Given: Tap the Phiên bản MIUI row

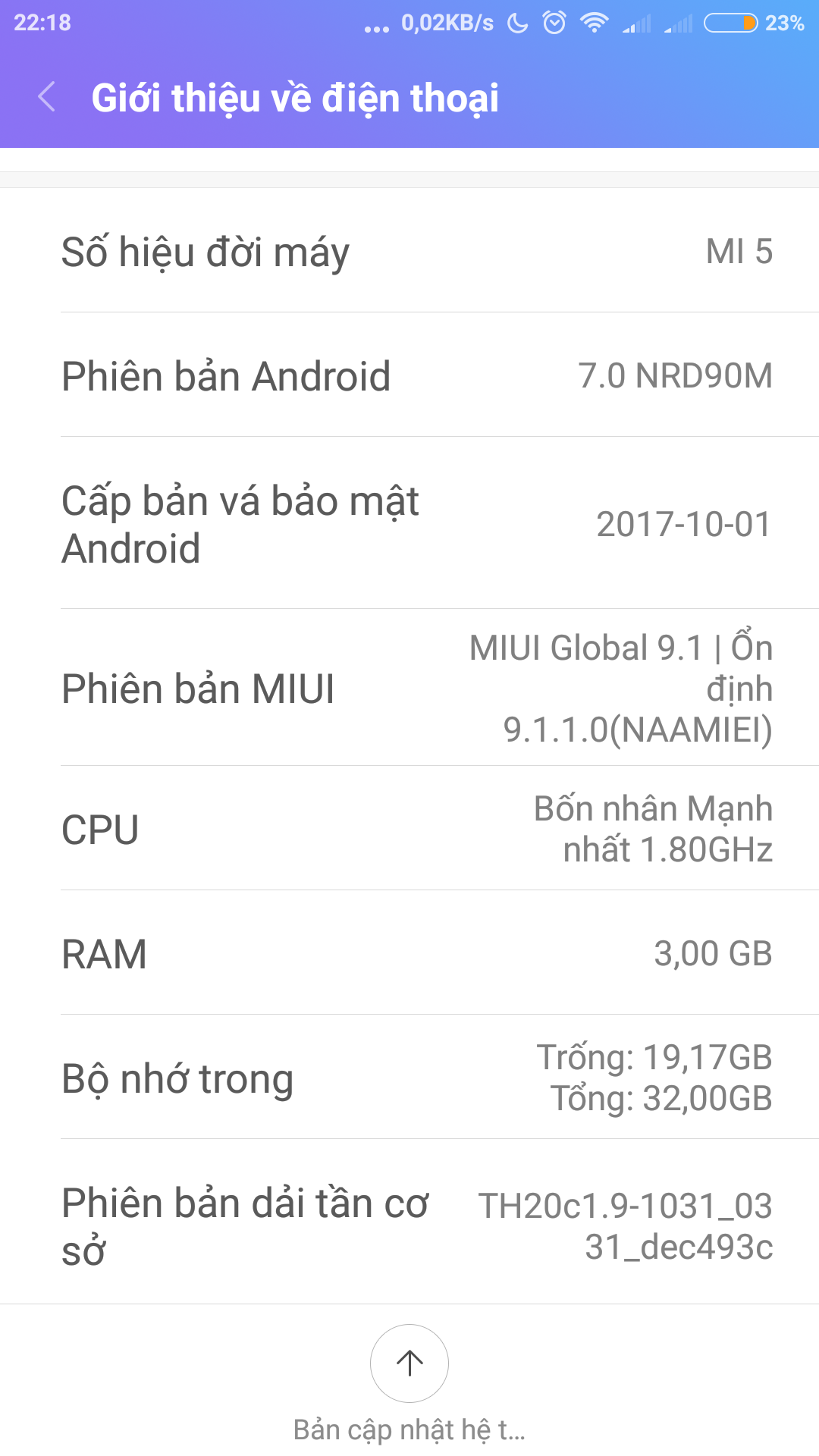Looking at the screenshot, I should coord(409,688).
